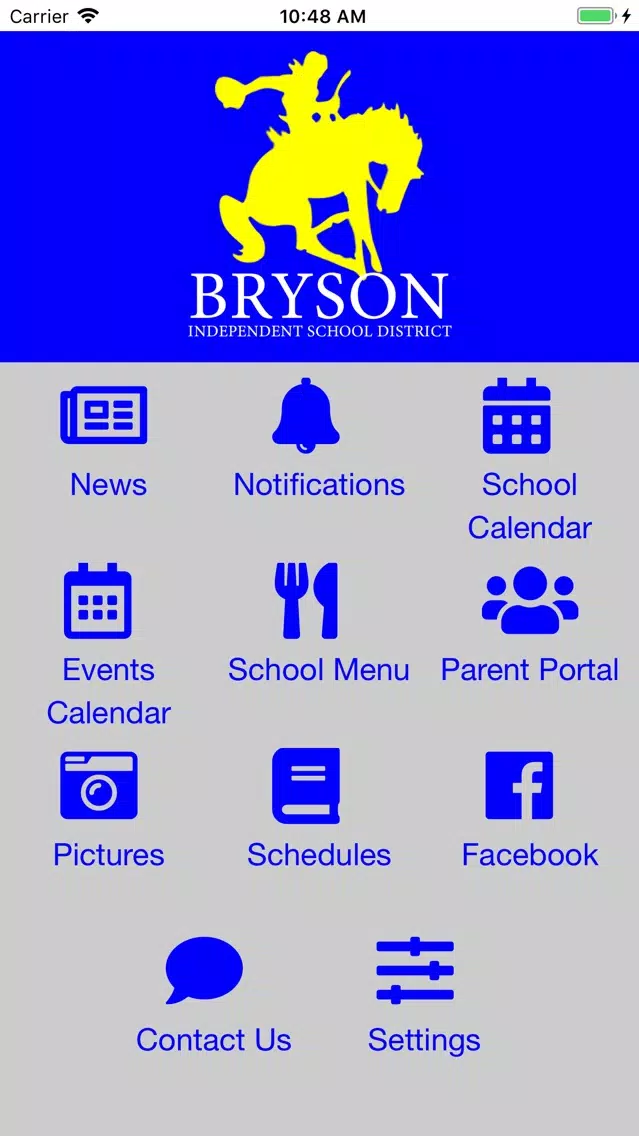
Task: Open Schedules
Action: click(319, 810)
